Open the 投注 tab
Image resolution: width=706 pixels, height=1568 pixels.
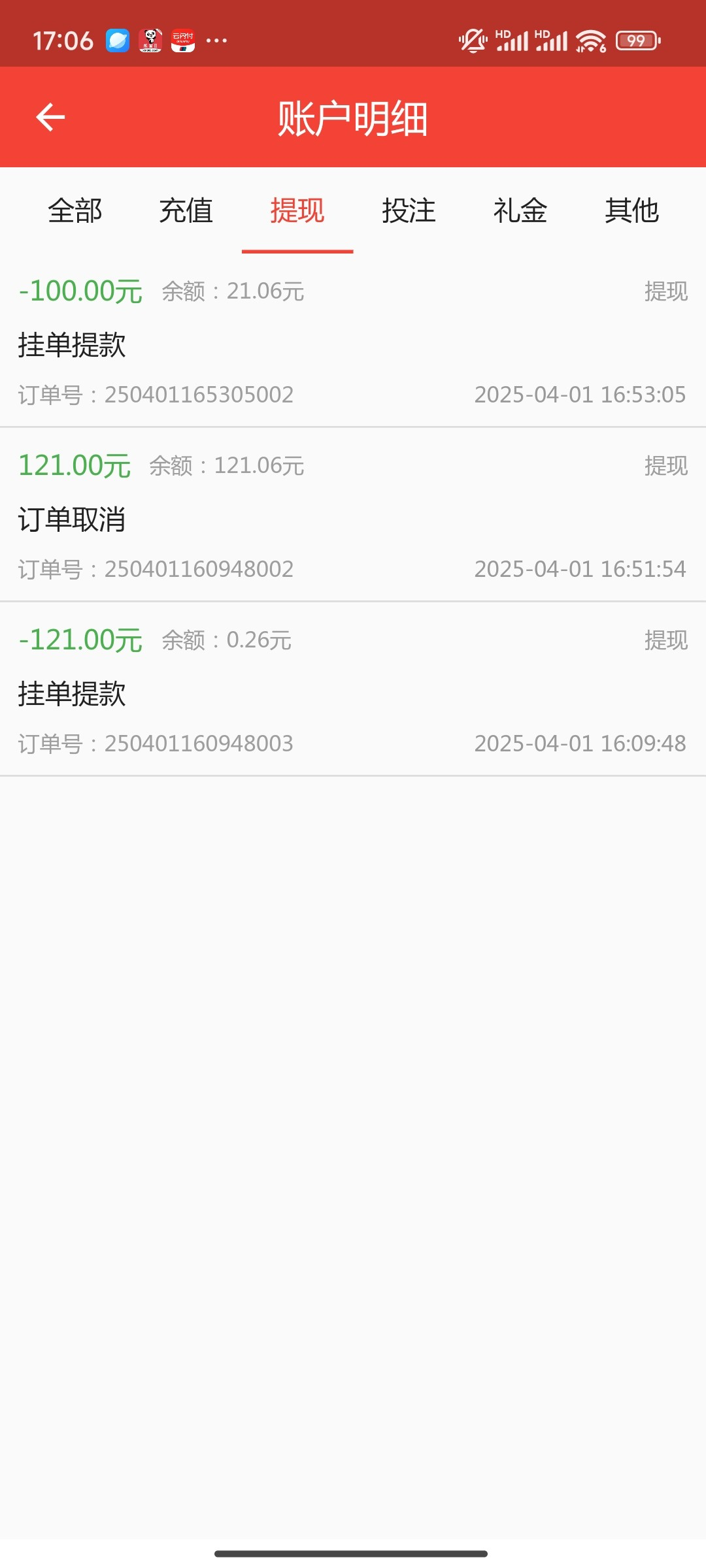pos(409,211)
